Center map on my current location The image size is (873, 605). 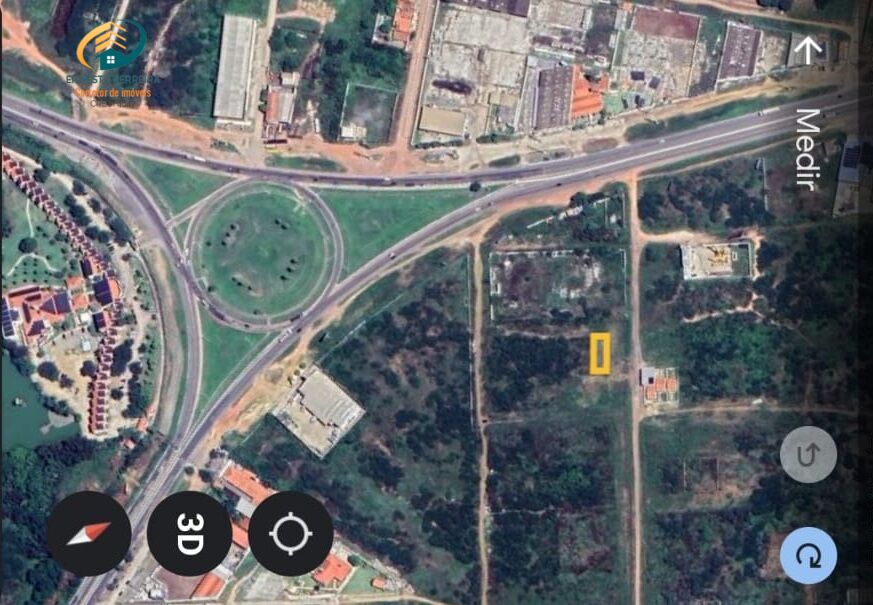tap(291, 533)
